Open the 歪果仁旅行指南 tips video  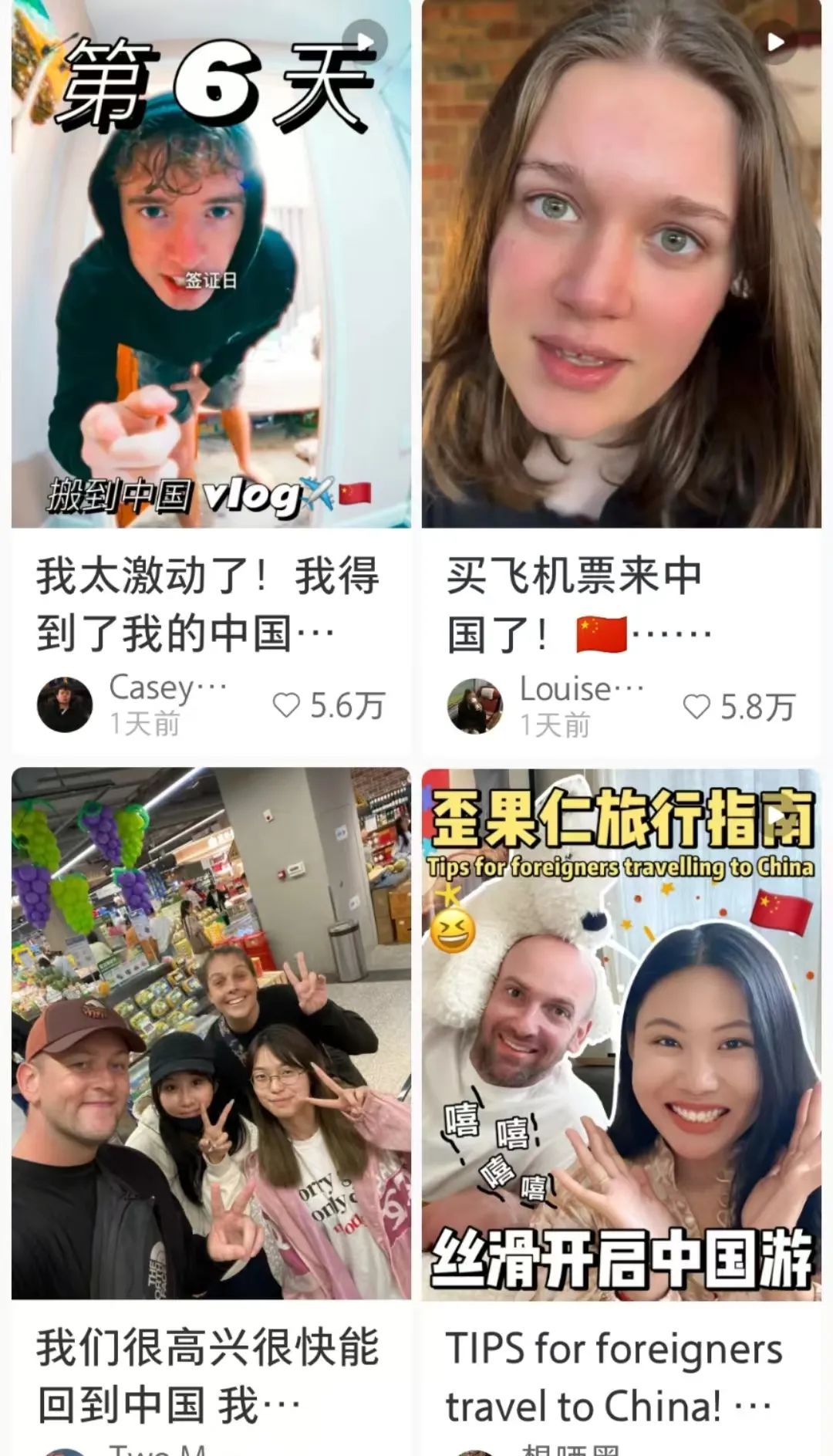(x=622, y=1034)
